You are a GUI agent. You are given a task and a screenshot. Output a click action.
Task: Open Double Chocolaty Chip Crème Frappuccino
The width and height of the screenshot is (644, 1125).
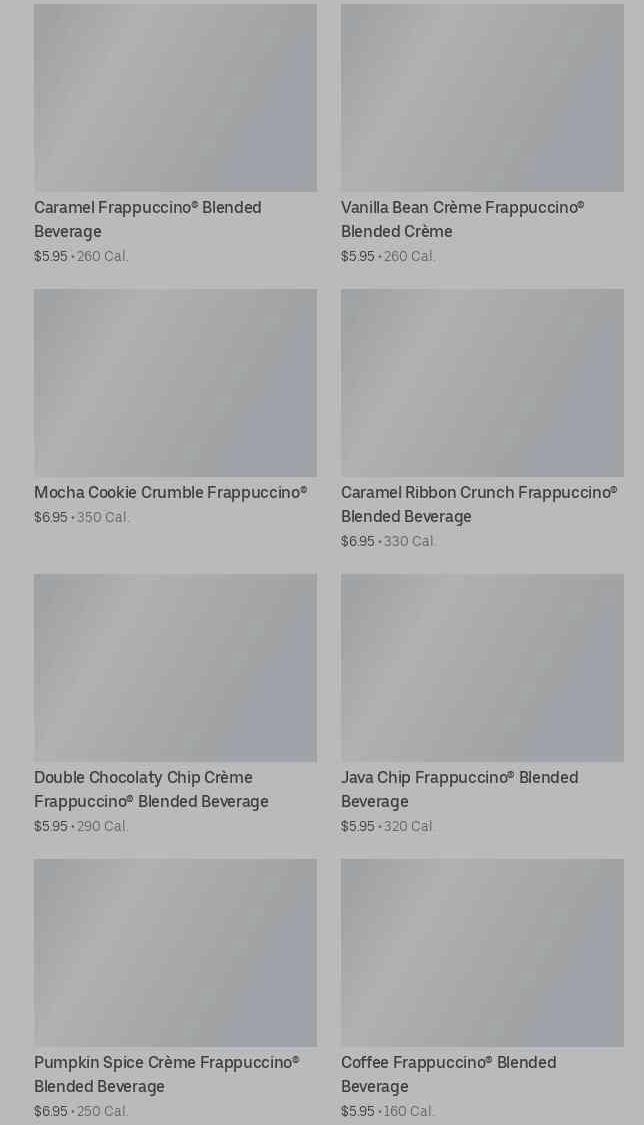(175, 668)
